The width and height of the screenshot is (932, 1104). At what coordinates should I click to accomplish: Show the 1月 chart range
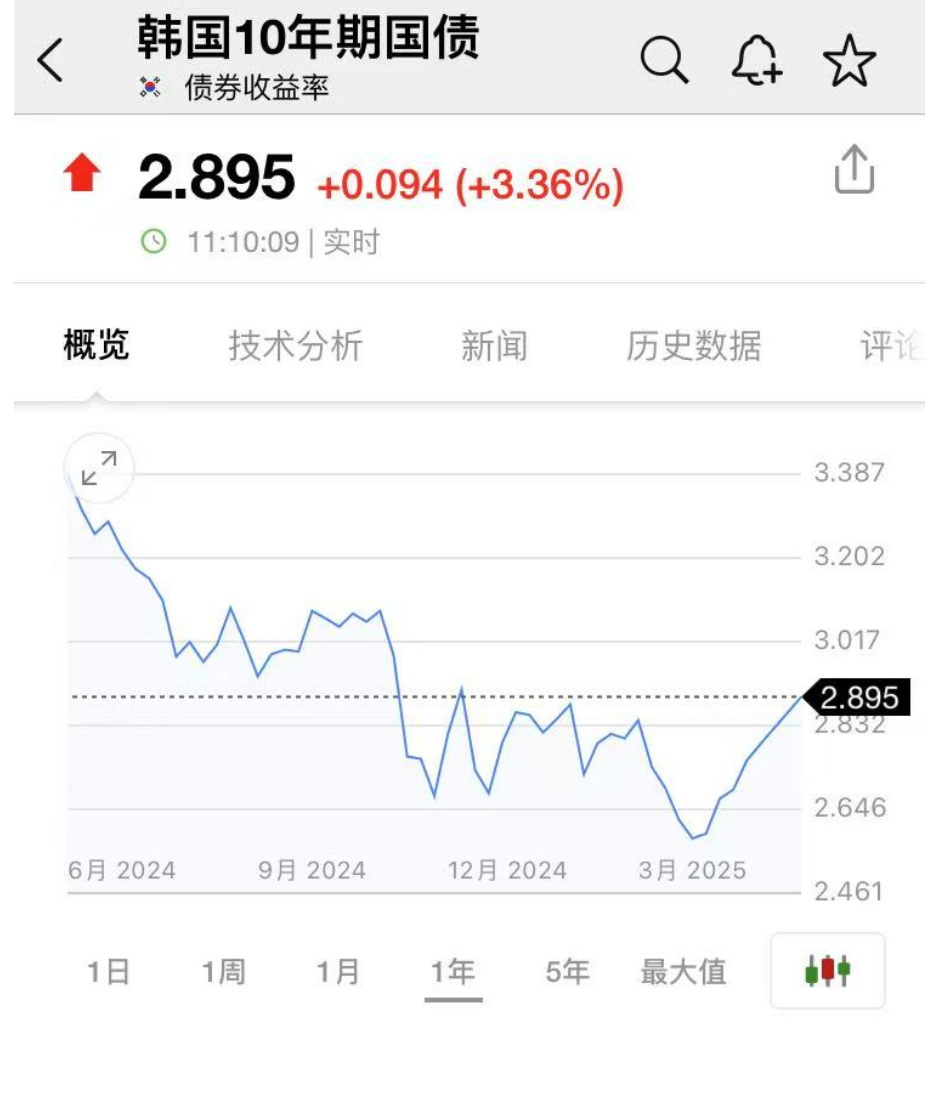coord(338,971)
